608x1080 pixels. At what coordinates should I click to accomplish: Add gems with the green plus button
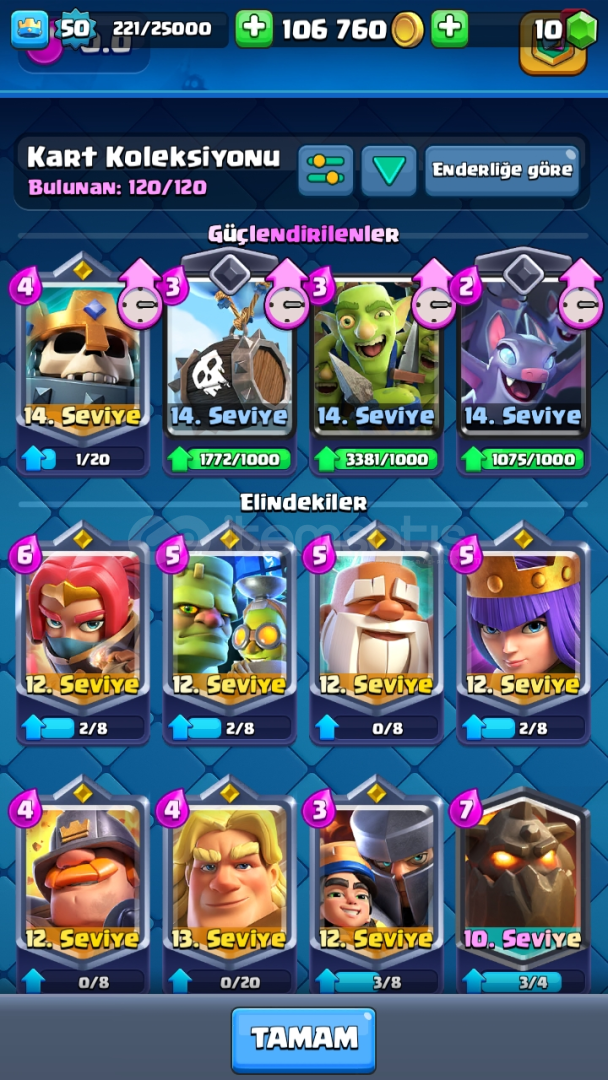tap(450, 29)
